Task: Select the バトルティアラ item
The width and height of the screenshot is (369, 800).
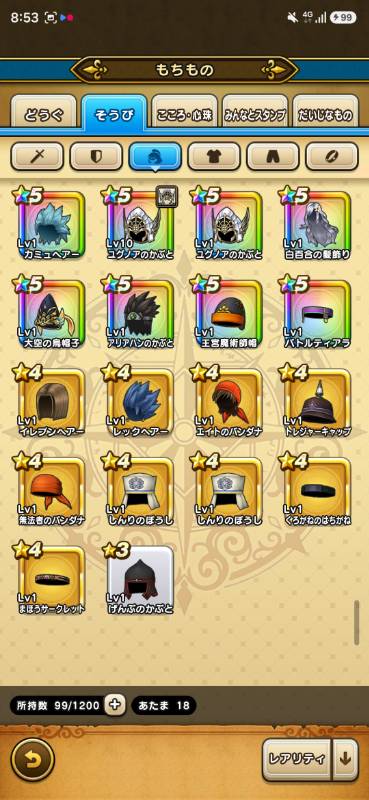Action: tap(317, 313)
